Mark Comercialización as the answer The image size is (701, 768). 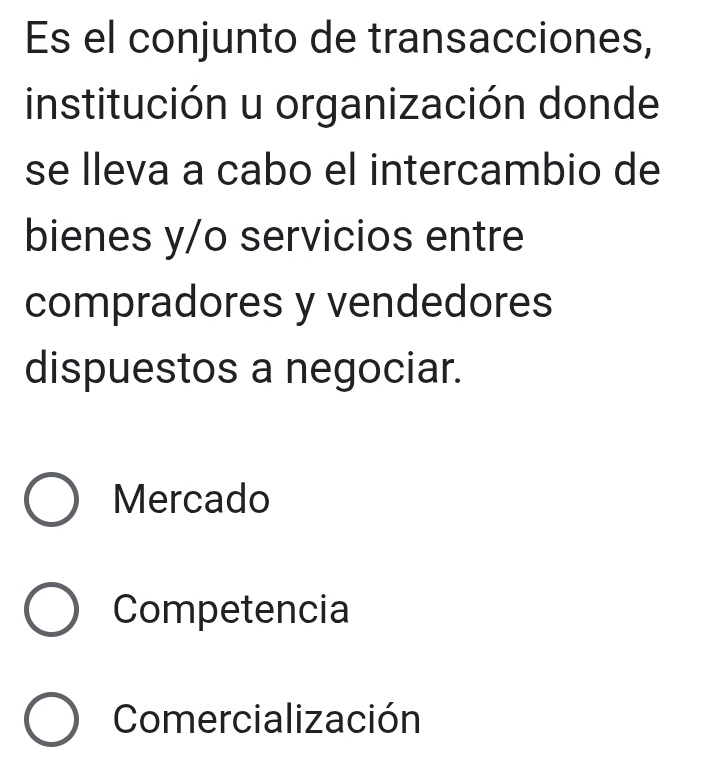[51, 720]
